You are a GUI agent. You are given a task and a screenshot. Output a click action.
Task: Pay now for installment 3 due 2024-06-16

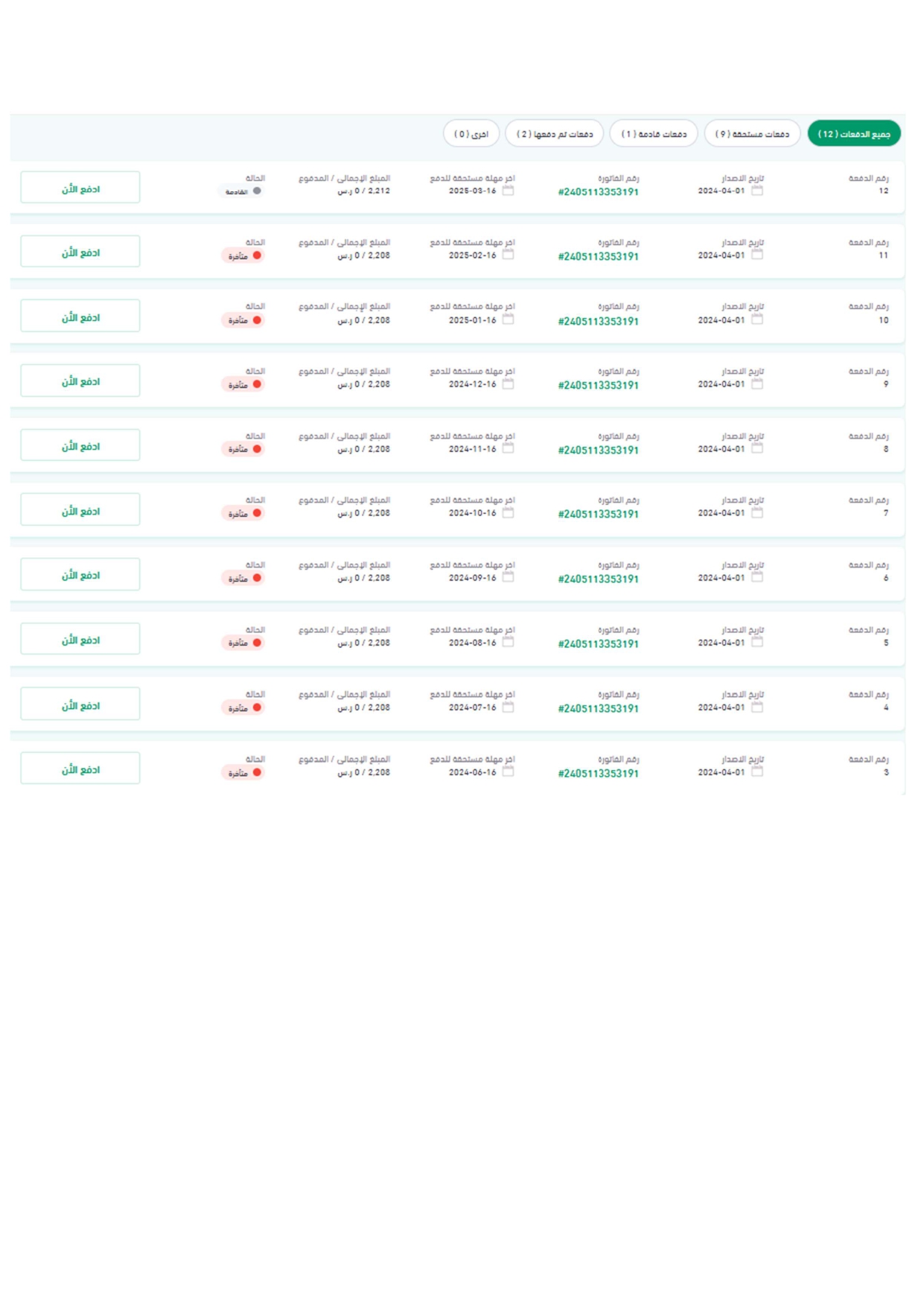(80, 769)
